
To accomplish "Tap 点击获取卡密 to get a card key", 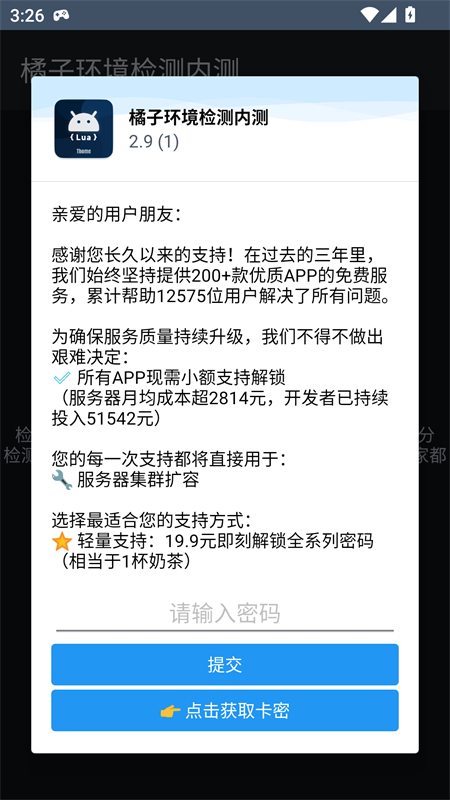I will [224, 710].
